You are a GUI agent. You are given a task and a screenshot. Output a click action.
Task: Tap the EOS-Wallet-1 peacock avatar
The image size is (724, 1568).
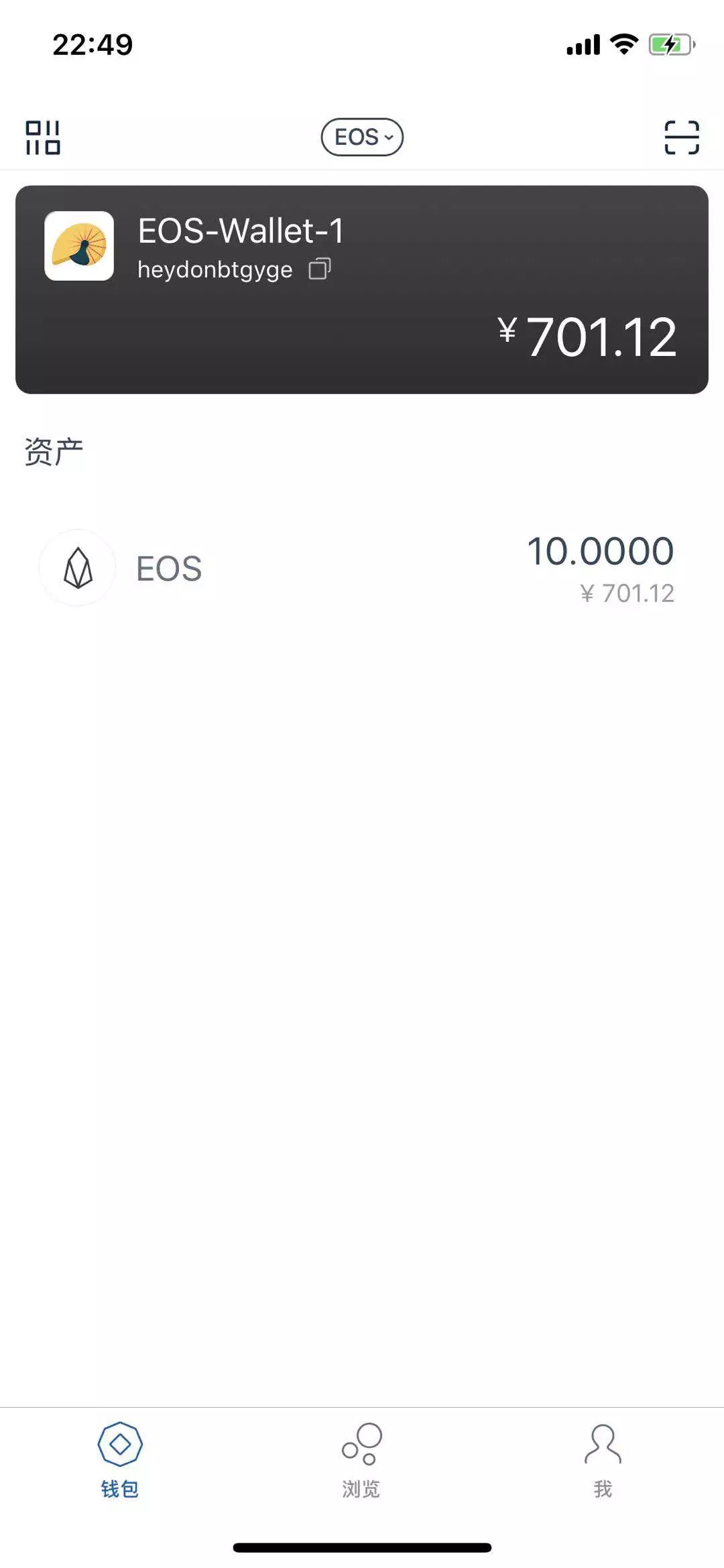click(x=80, y=244)
